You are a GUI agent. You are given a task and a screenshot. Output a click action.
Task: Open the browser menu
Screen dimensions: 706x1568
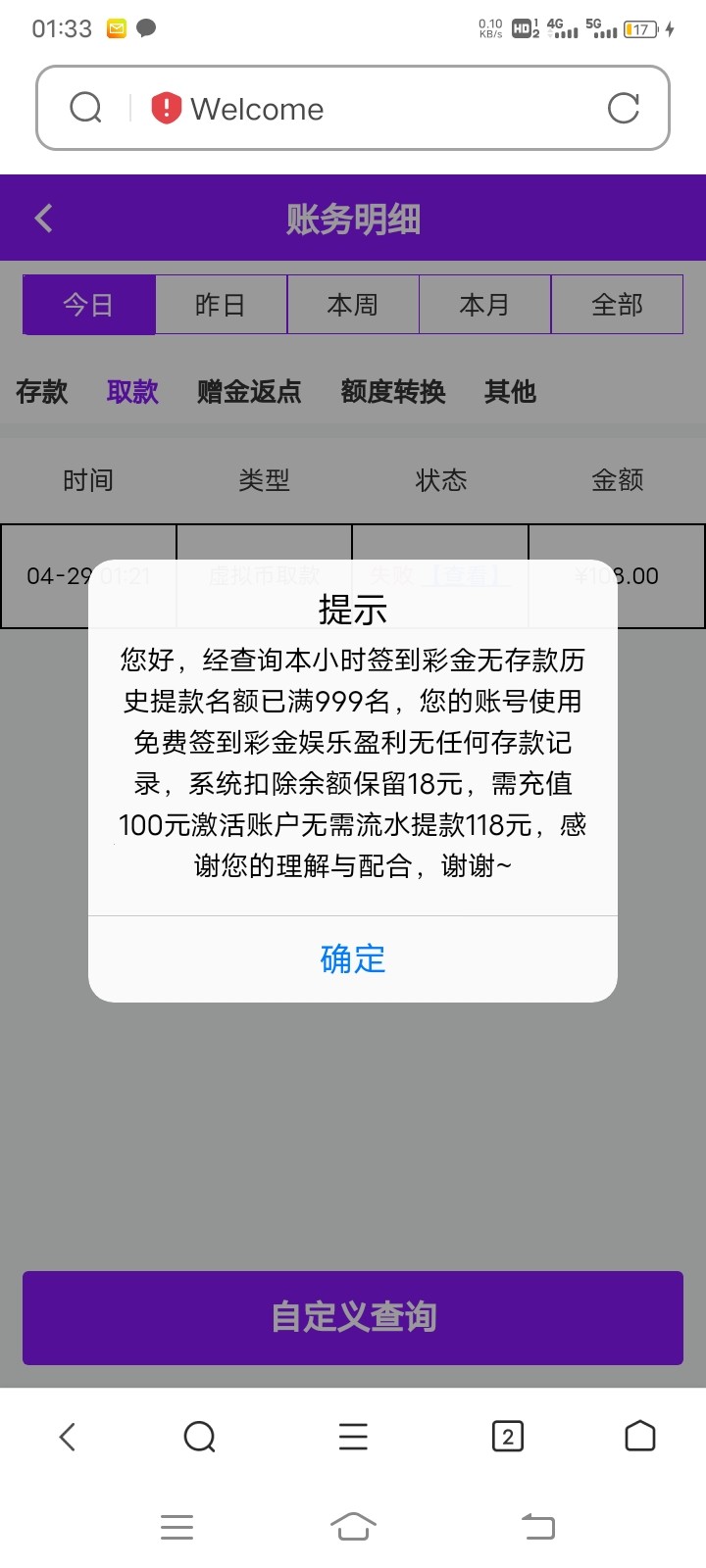tap(353, 1437)
